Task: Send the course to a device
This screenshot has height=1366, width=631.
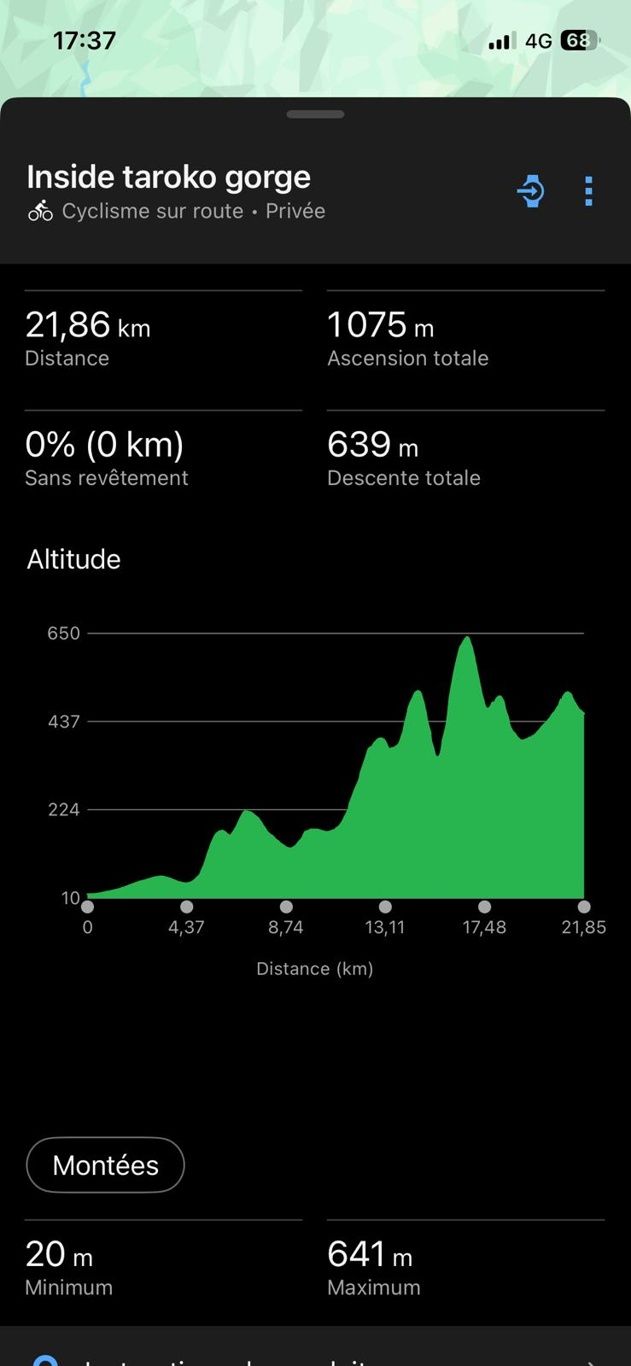Action: click(531, 190)
